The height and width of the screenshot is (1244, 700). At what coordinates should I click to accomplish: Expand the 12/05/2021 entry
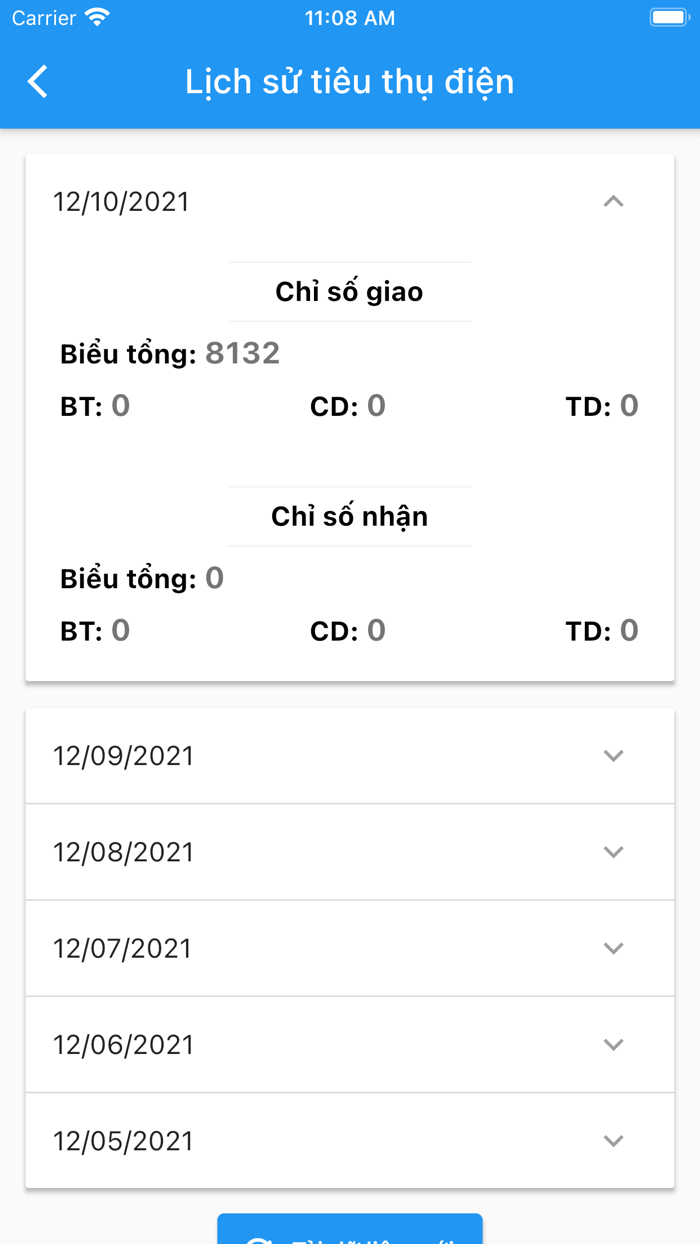pos(613,1141)
